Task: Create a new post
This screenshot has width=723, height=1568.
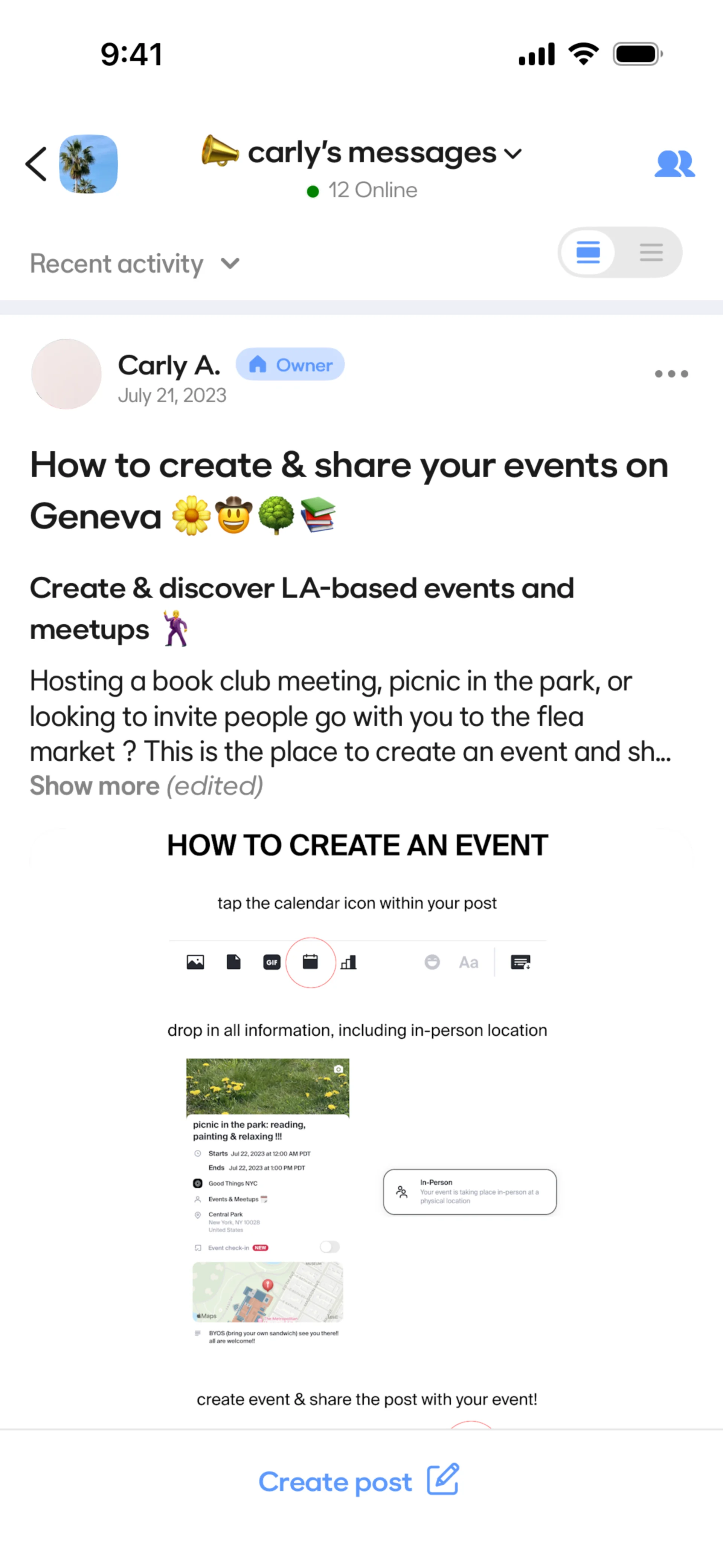Action: pos(358,1480)
